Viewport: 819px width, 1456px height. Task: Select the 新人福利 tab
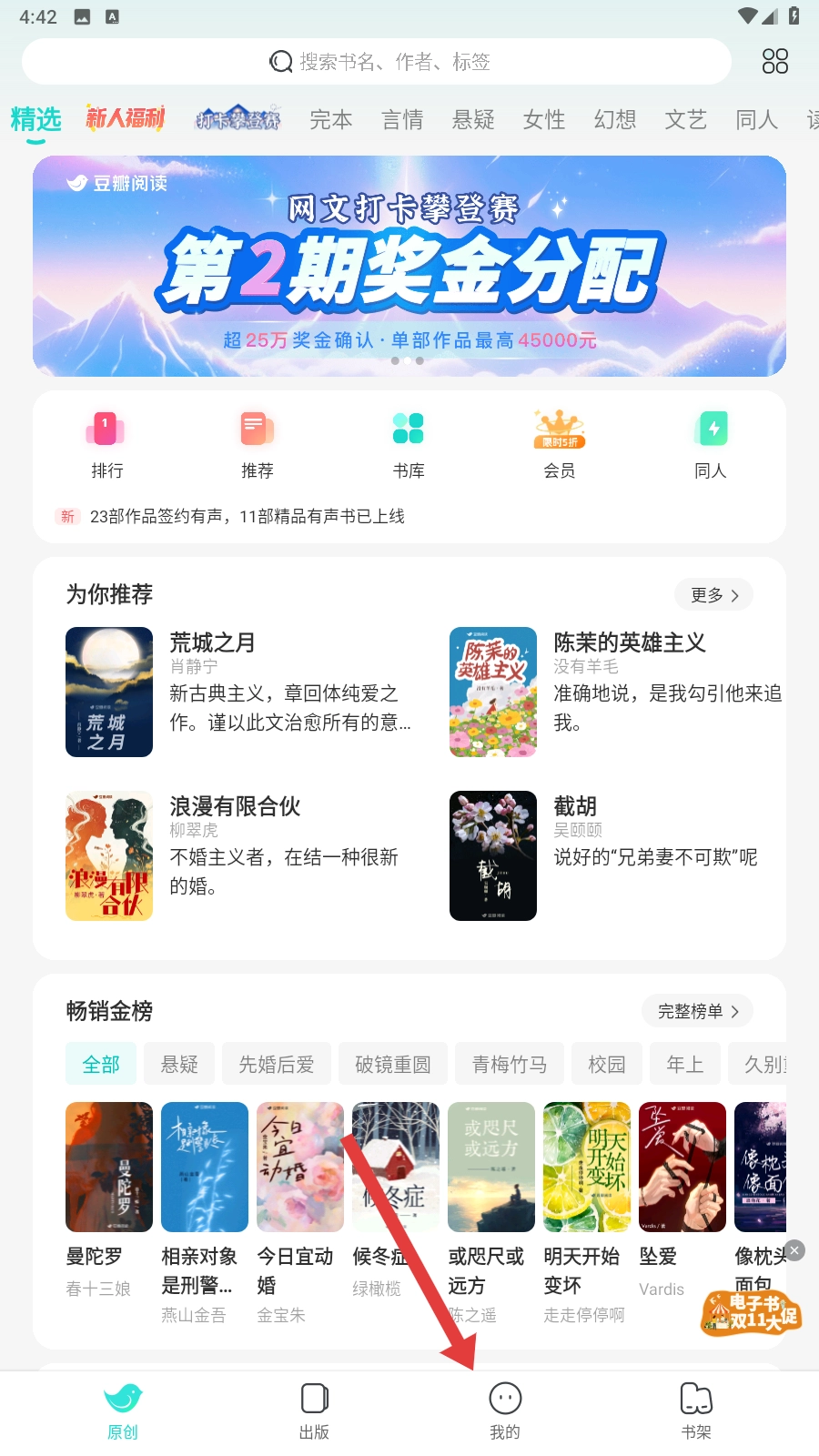click(126, 118)
